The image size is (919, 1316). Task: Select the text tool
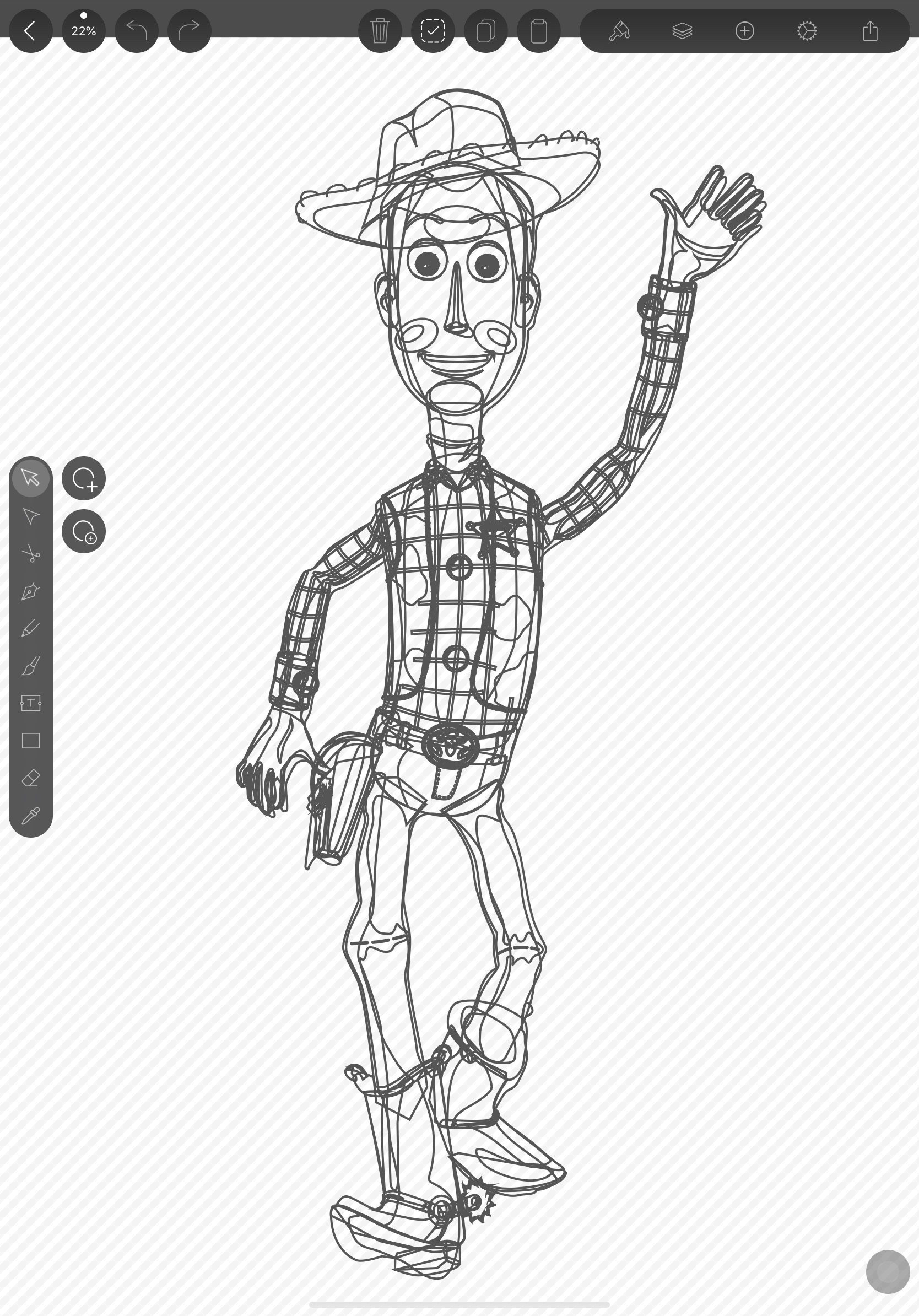click(x=30, y=703)
